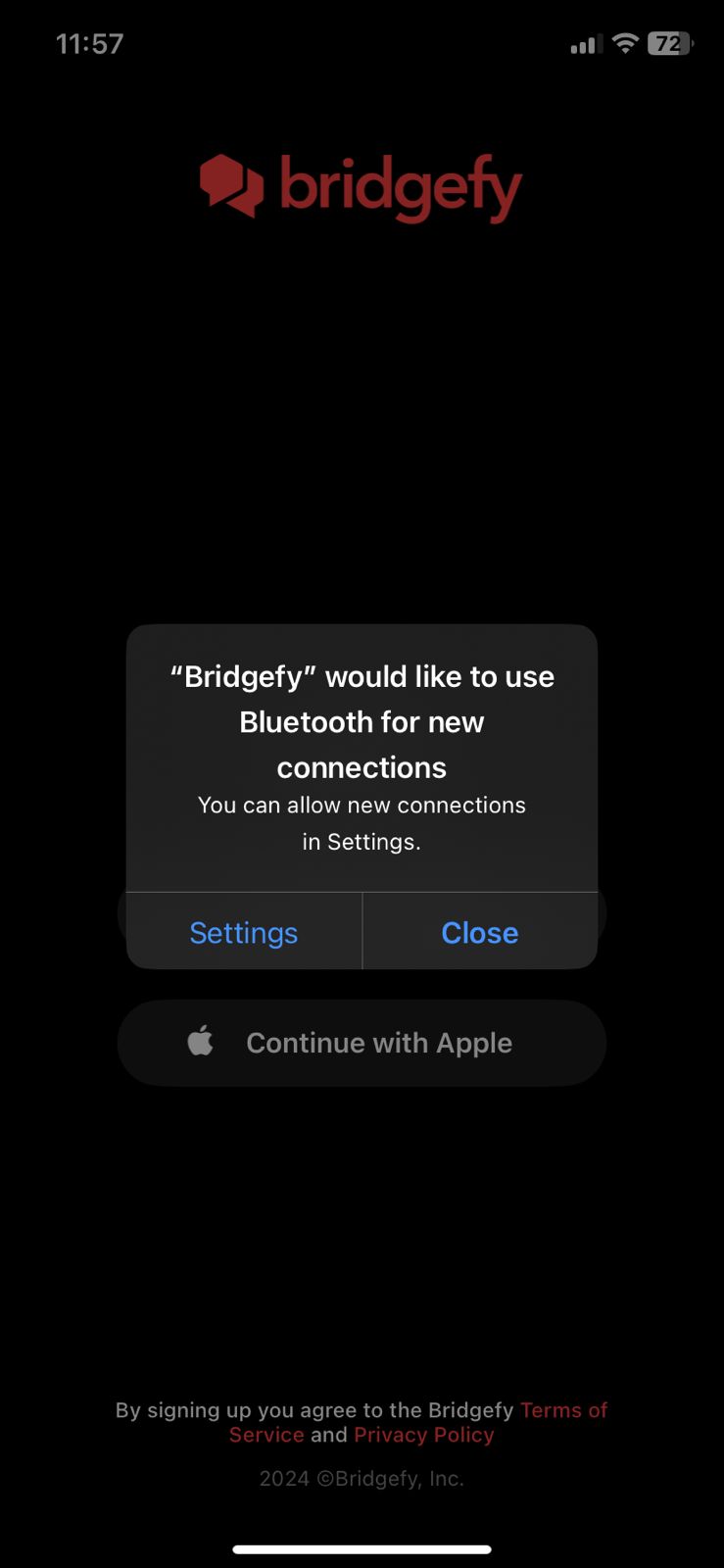Open the Privacy Policy link

click(x=424, y=1435)
